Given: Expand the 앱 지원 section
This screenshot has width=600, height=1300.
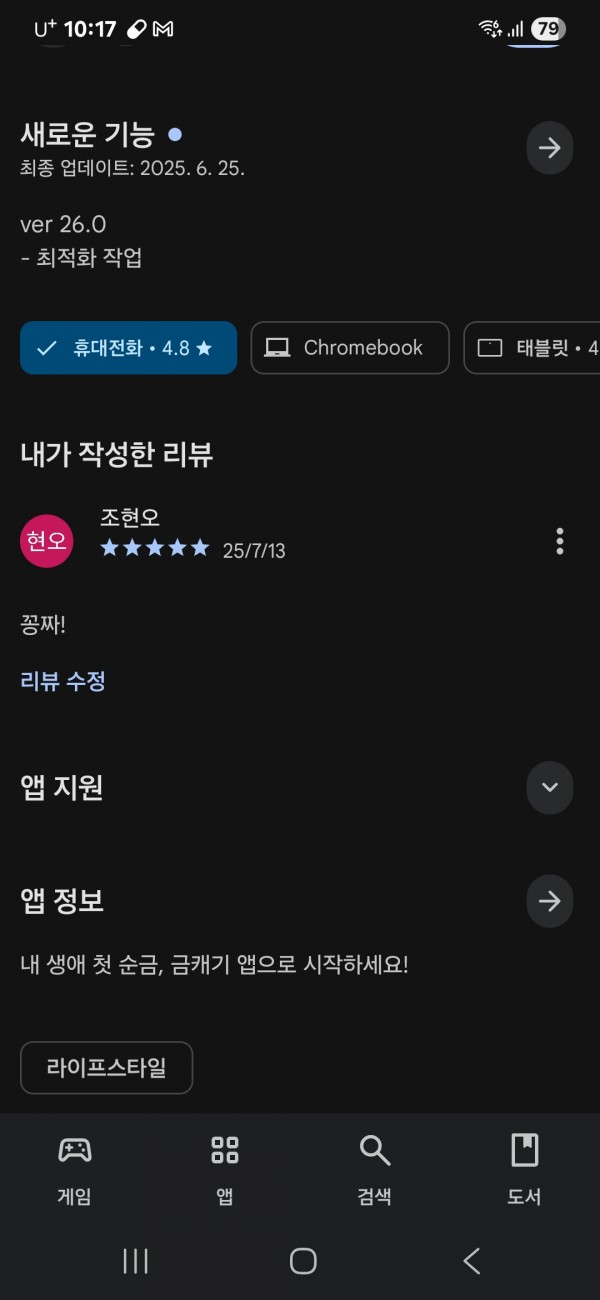Looking at the screenshot, I should [x=549, y=787].
